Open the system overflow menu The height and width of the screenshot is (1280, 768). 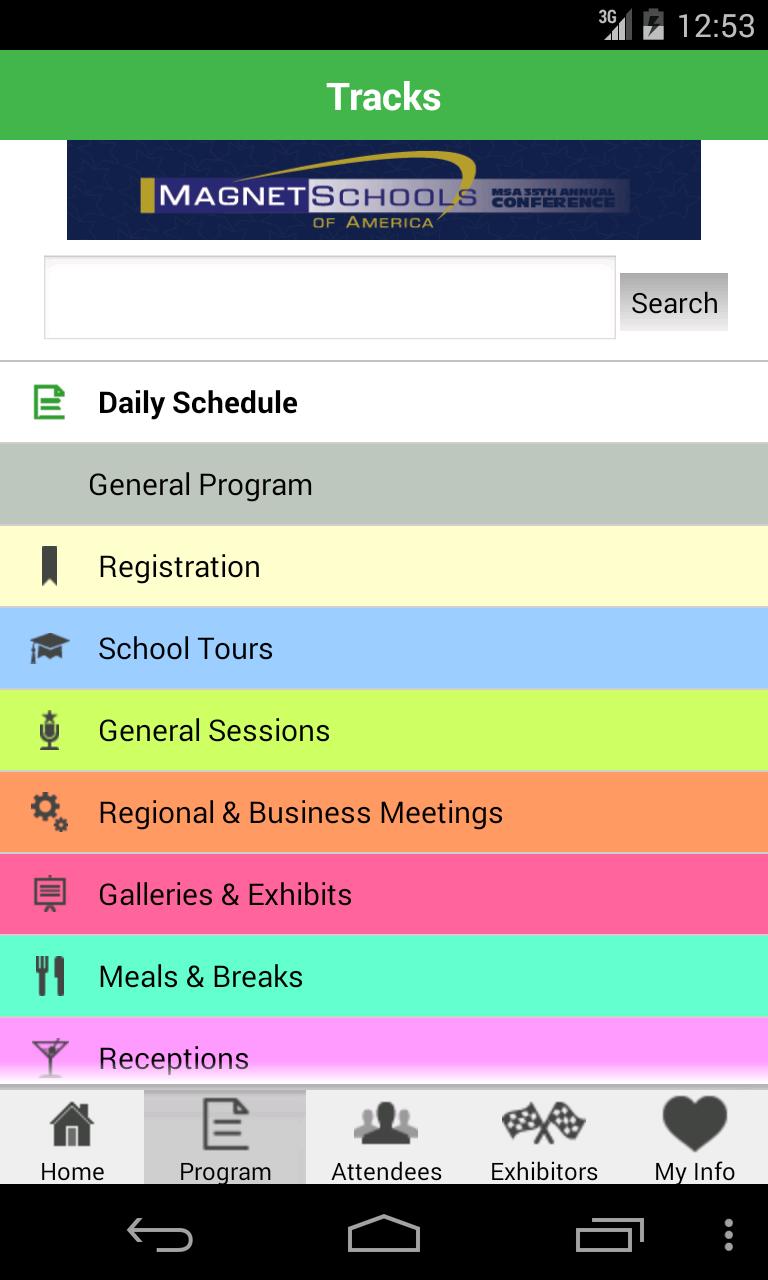click(728, 1235)
